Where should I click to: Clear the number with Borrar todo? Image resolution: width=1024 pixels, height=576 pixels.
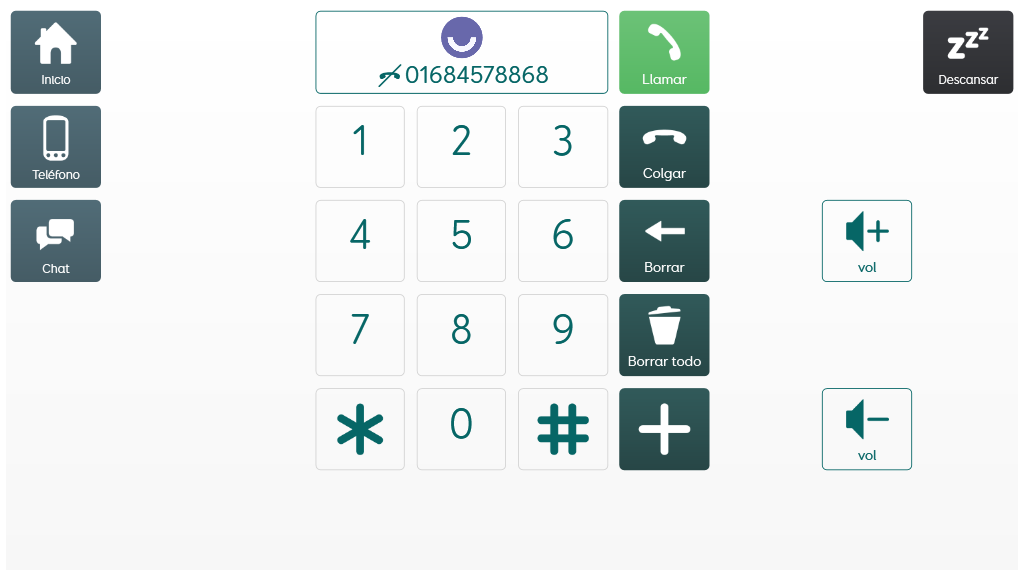[664, 335]
